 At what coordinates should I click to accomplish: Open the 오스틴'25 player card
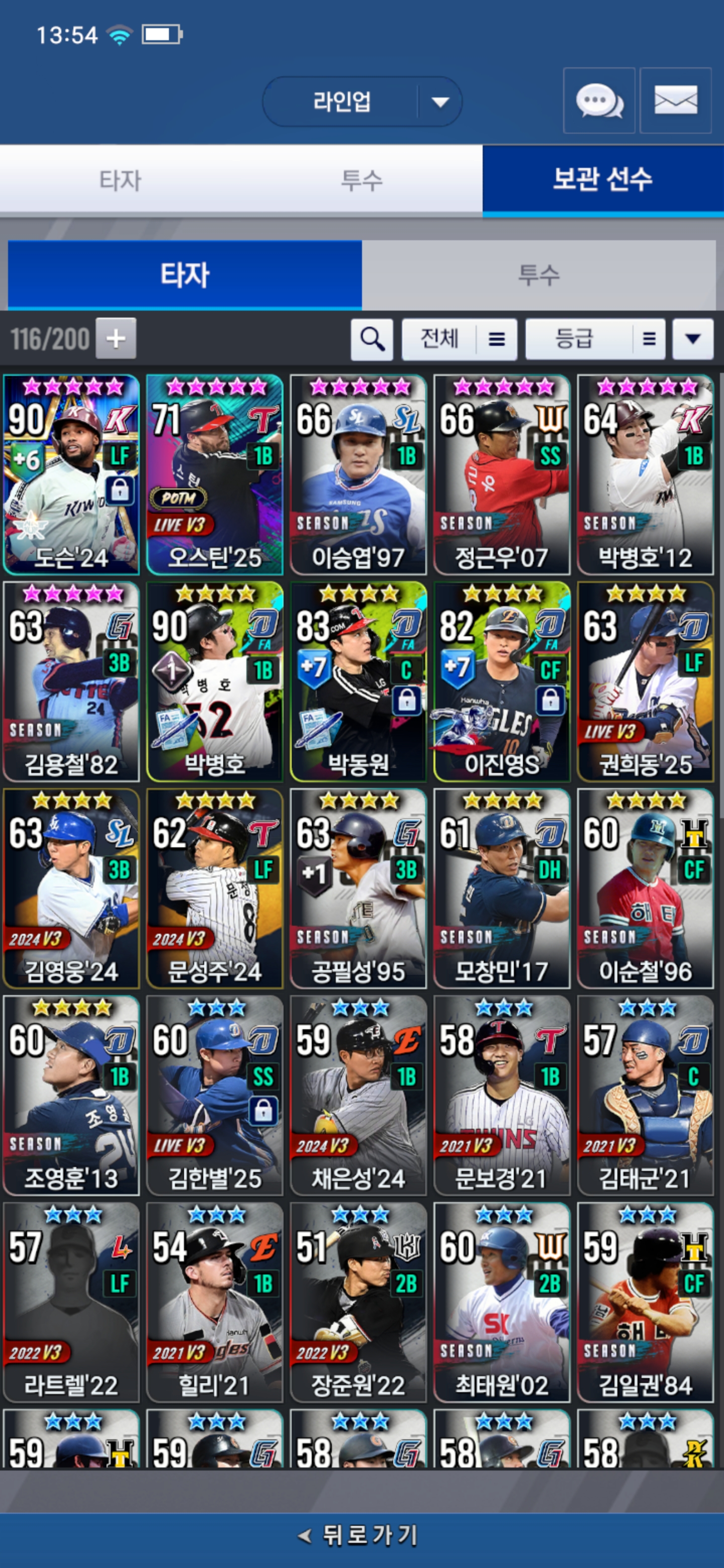pos(214,475)
